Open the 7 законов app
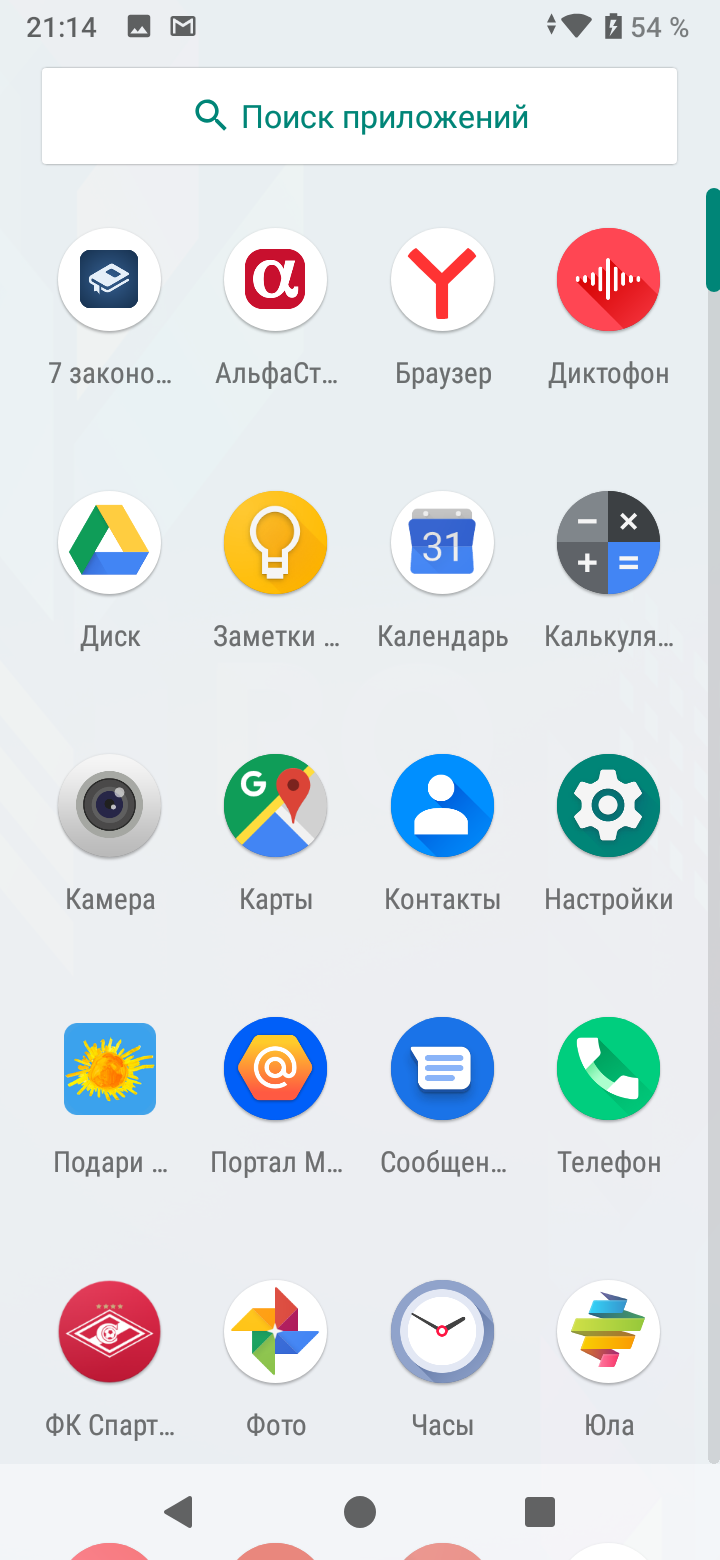The width and height of the screenshot is (720, 1560). pos(110,280)
